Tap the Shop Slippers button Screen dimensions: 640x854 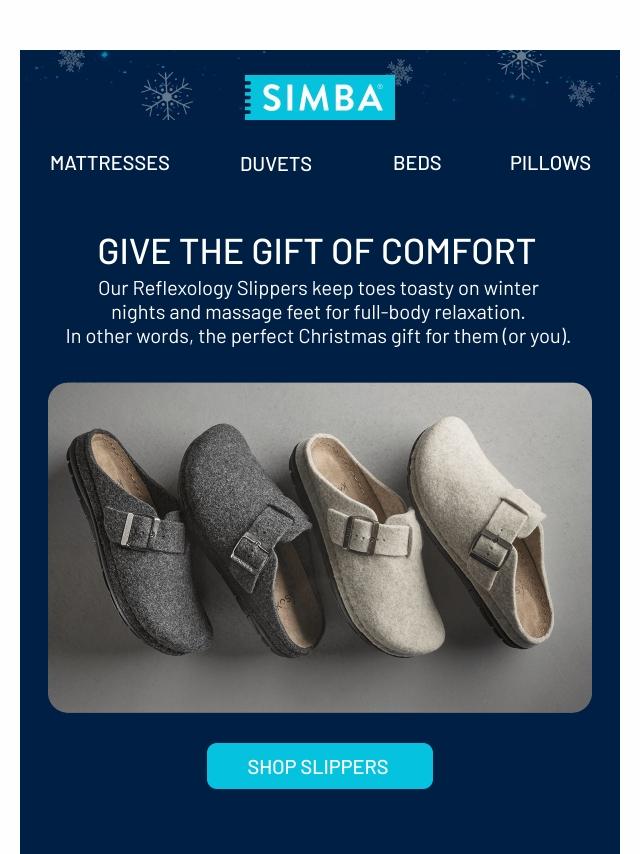[x=319, y=766]
